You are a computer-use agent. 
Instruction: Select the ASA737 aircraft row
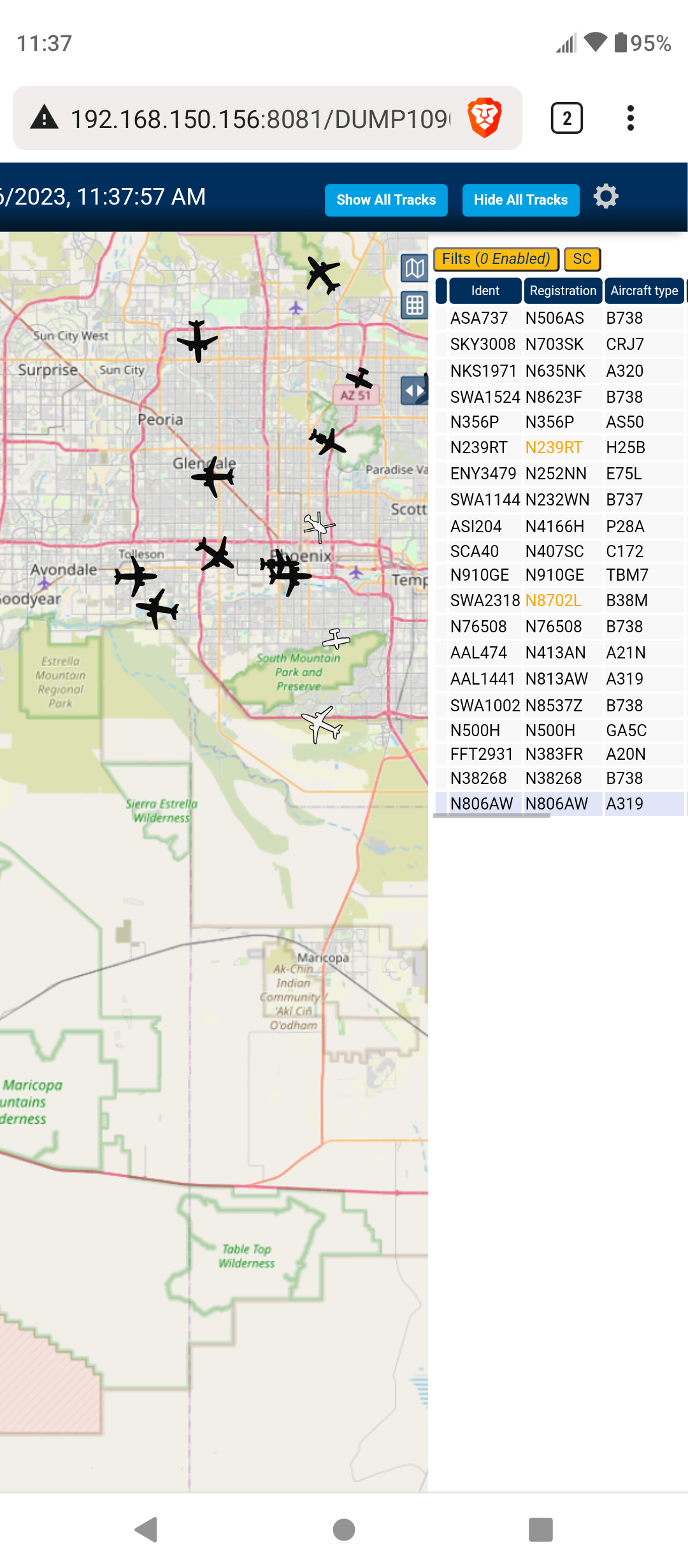tap(559, 318)
